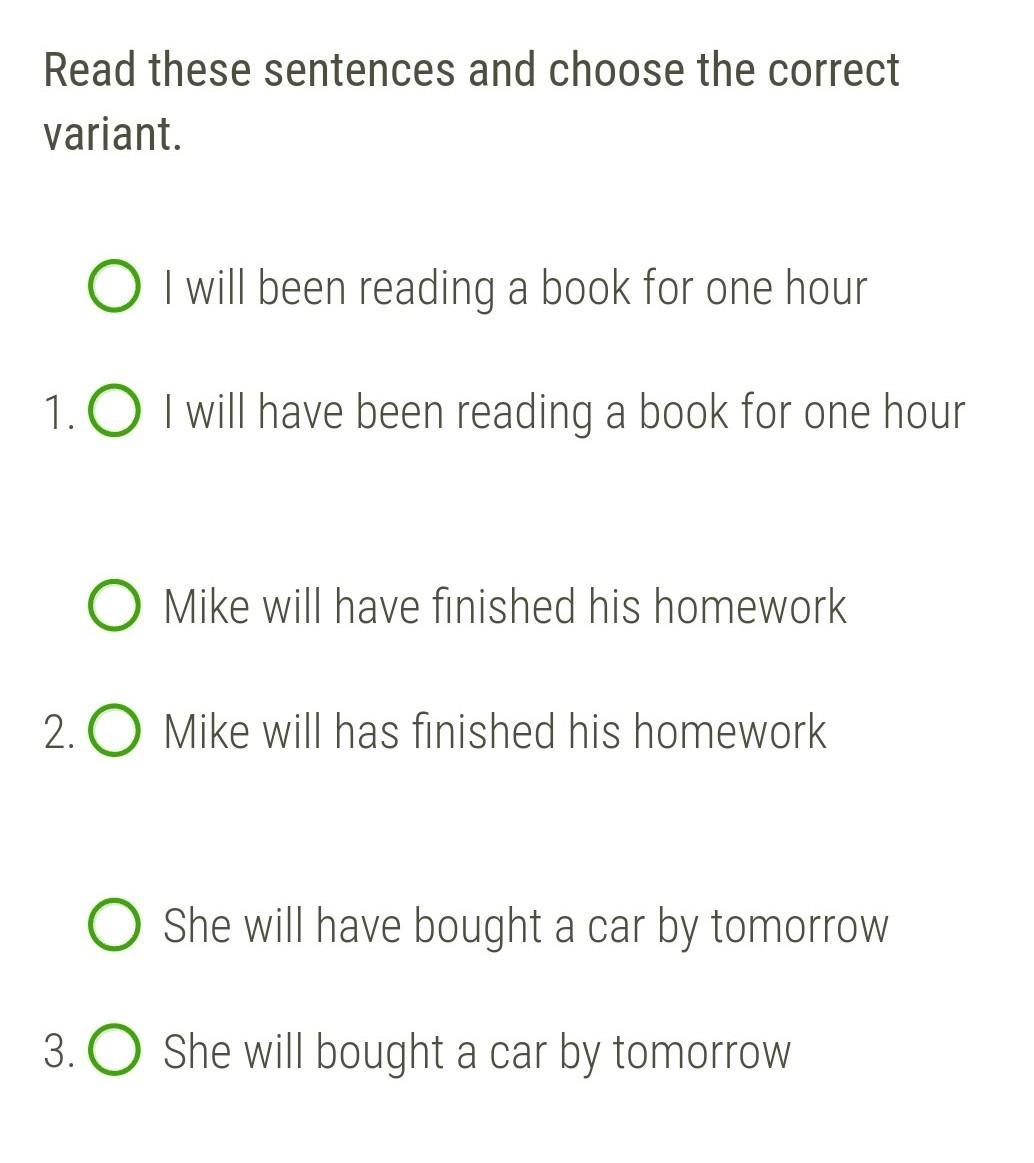Pick 'Mike will has finished his homework'
This screenshot has width=1034, height=1163.
[x=113, y=731]
